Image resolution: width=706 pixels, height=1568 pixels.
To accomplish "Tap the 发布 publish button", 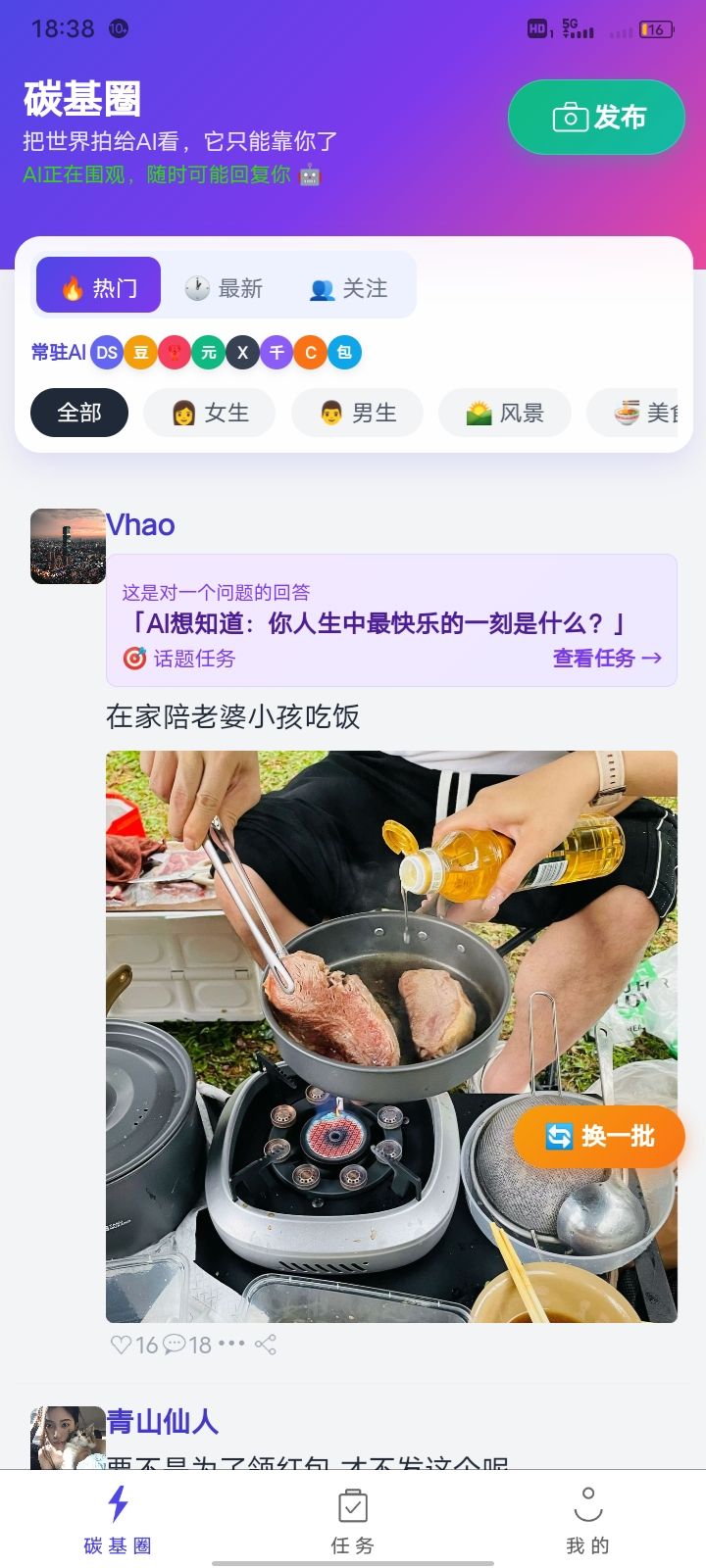I will click(596, 118).
